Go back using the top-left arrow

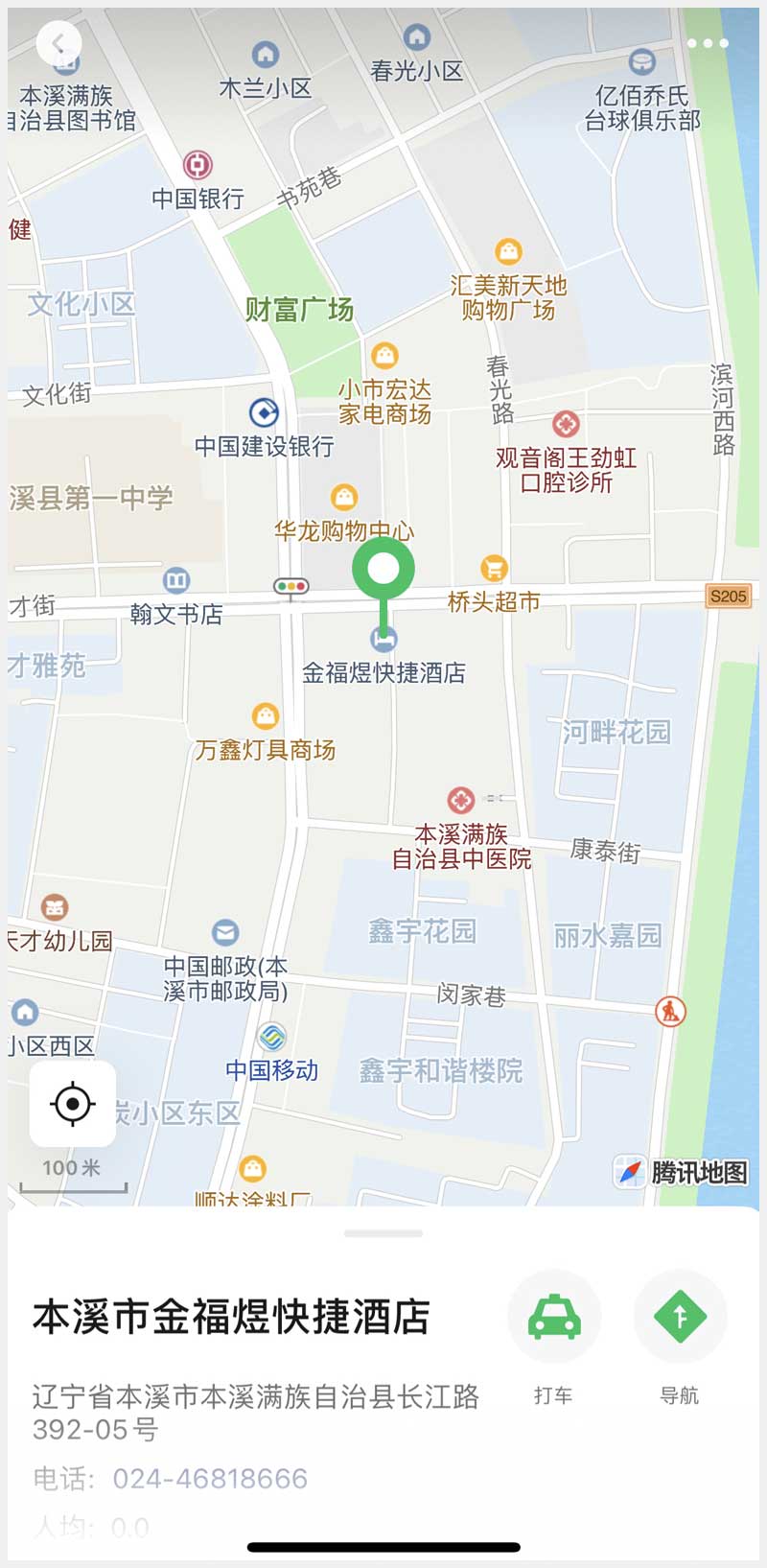point(58,43)
